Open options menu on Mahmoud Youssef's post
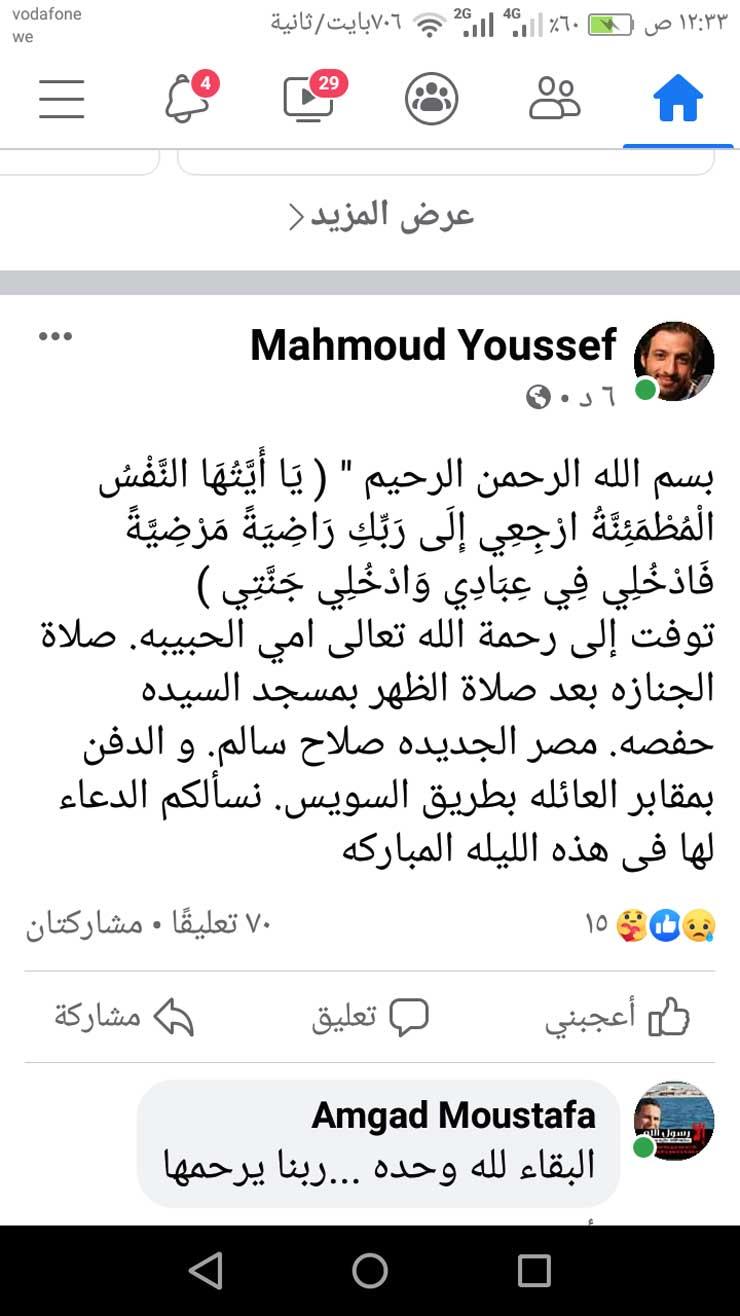This screenshot has height=1316, width=740. point(55,336)
